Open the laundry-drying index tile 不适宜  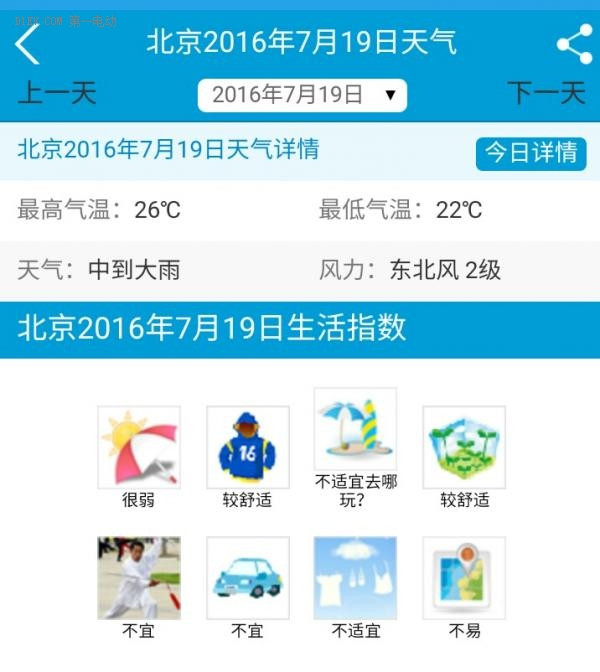point(355,578)
